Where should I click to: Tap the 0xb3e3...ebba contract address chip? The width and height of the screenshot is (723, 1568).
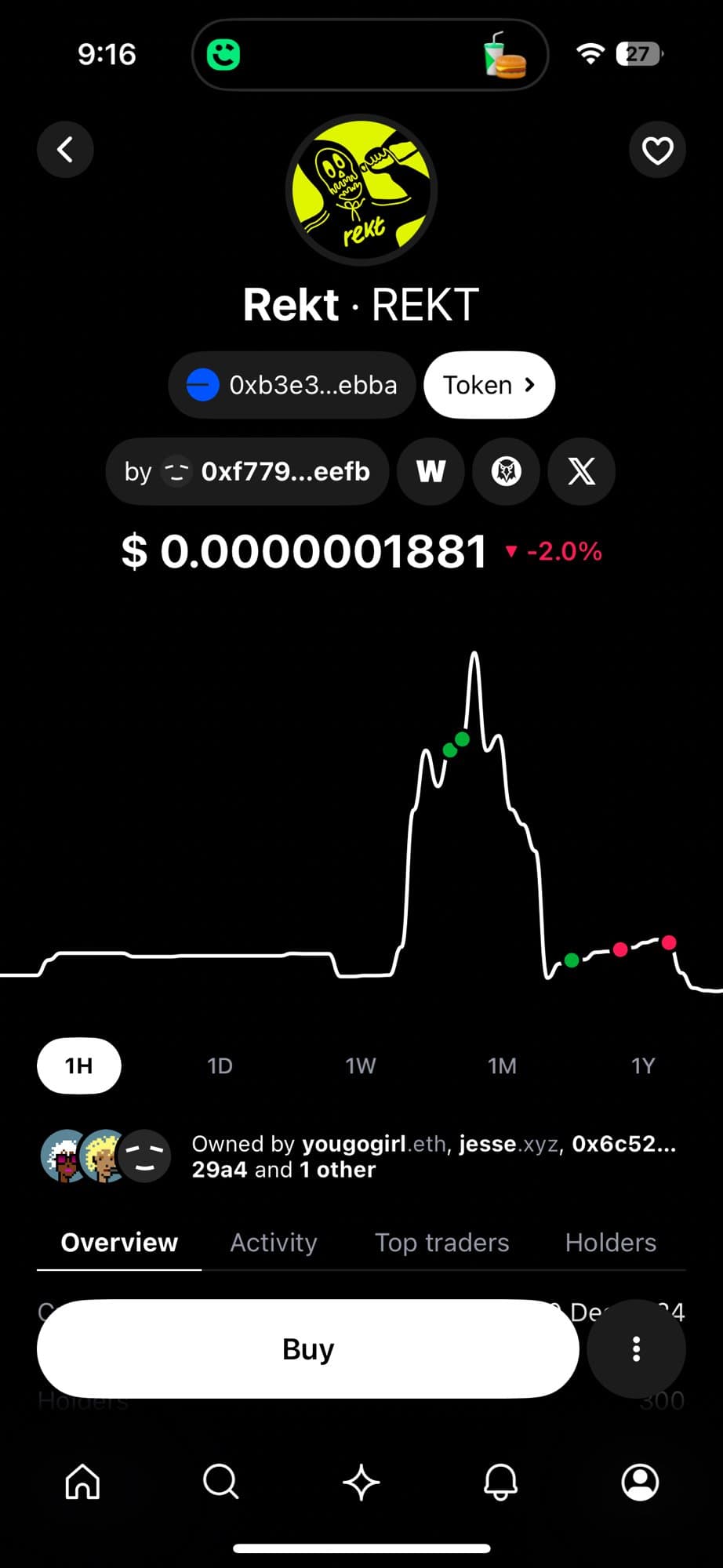(292, 385)
